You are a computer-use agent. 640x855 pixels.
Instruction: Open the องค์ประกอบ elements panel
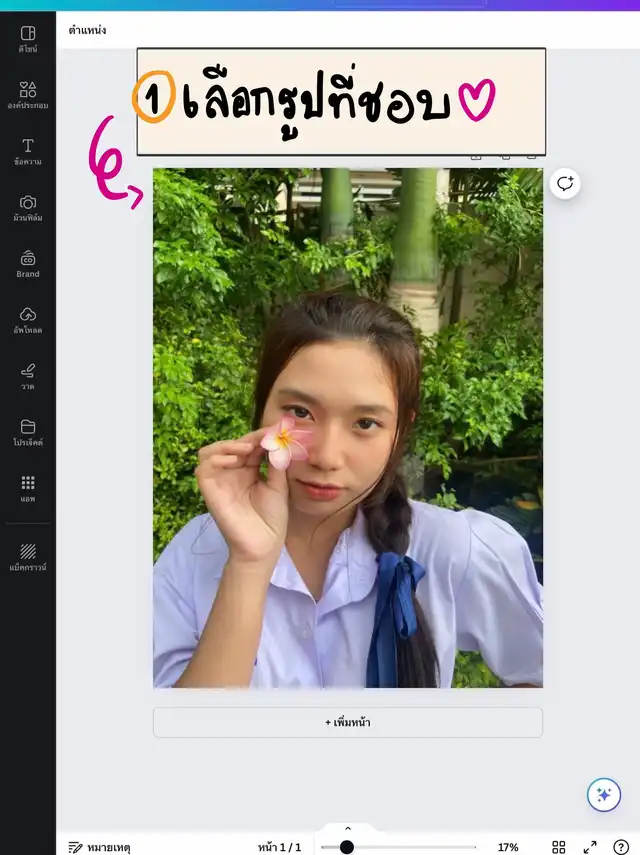pyautogui.click(x=28, y=95)
